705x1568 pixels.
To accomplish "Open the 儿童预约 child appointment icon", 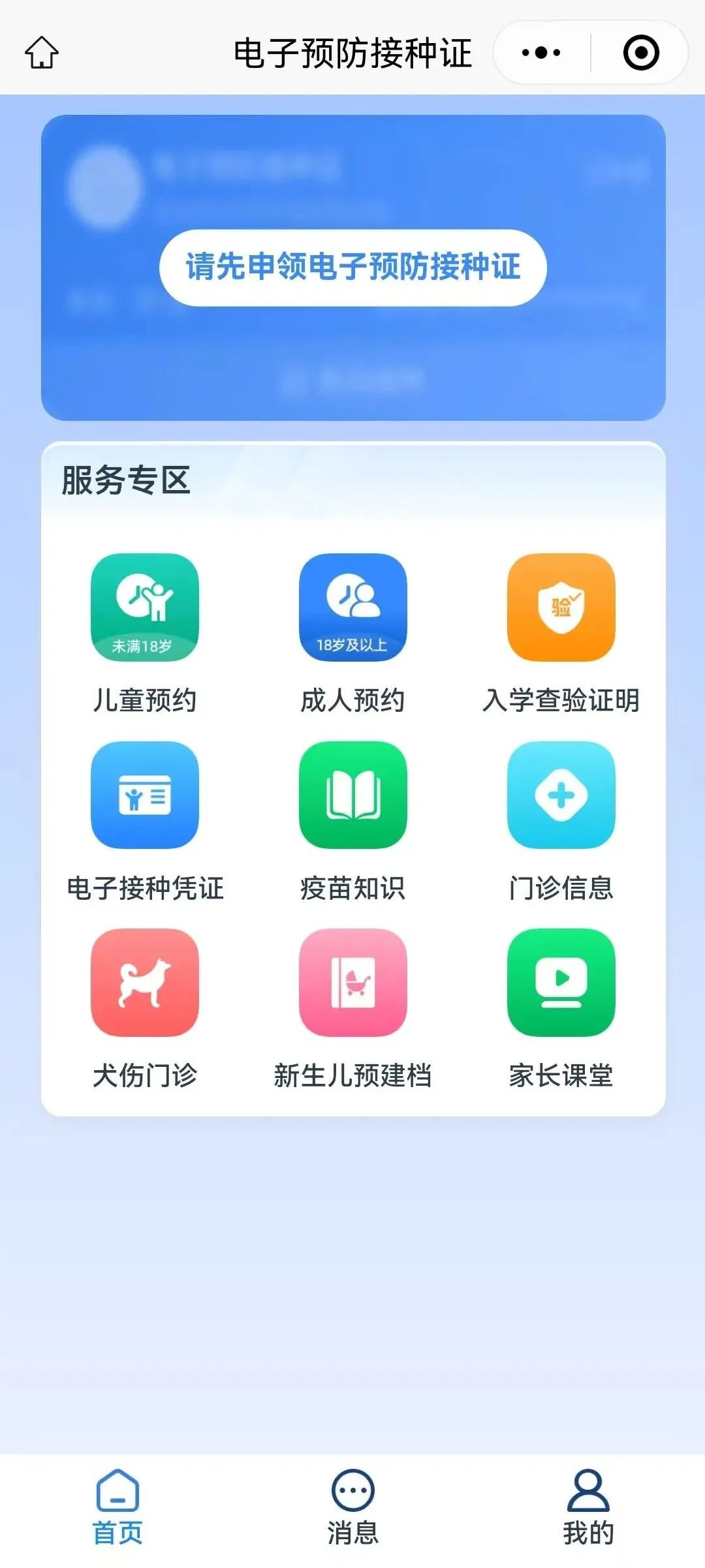I will 145,608.
